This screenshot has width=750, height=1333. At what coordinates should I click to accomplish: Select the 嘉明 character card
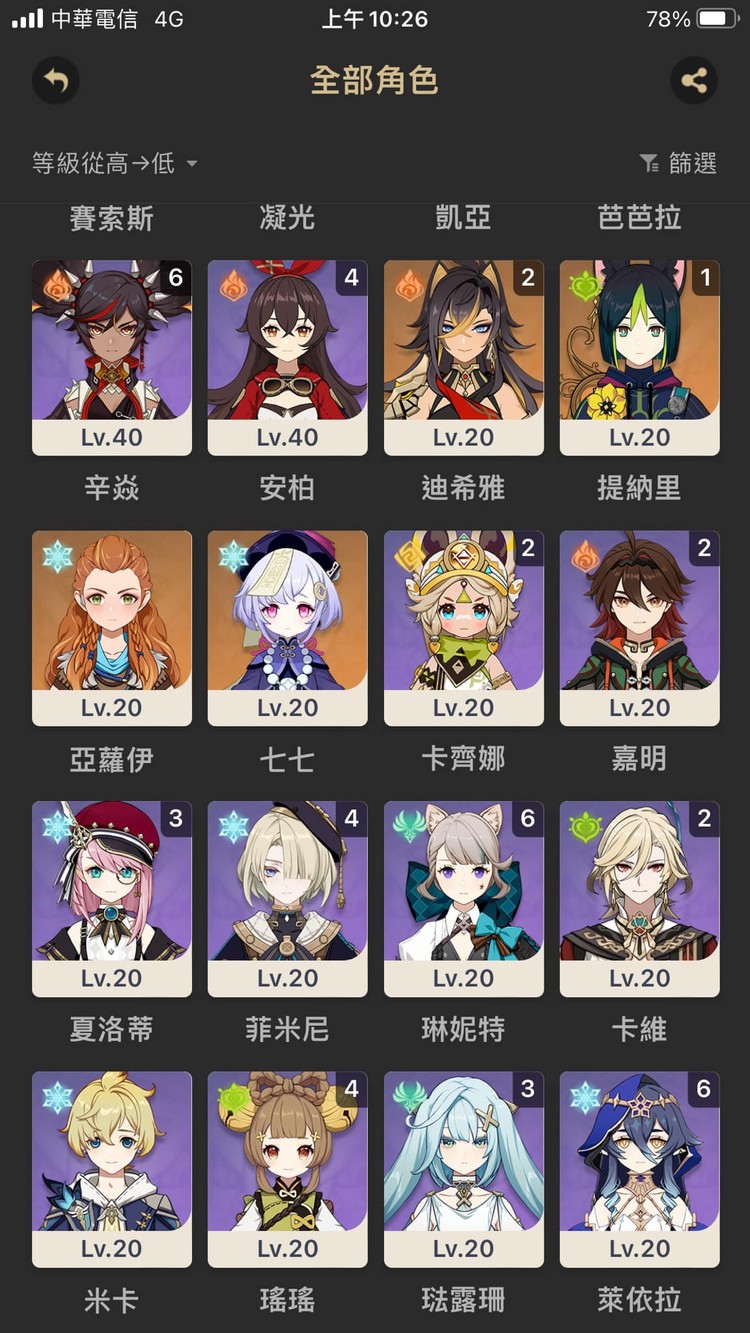coord(640,627)
